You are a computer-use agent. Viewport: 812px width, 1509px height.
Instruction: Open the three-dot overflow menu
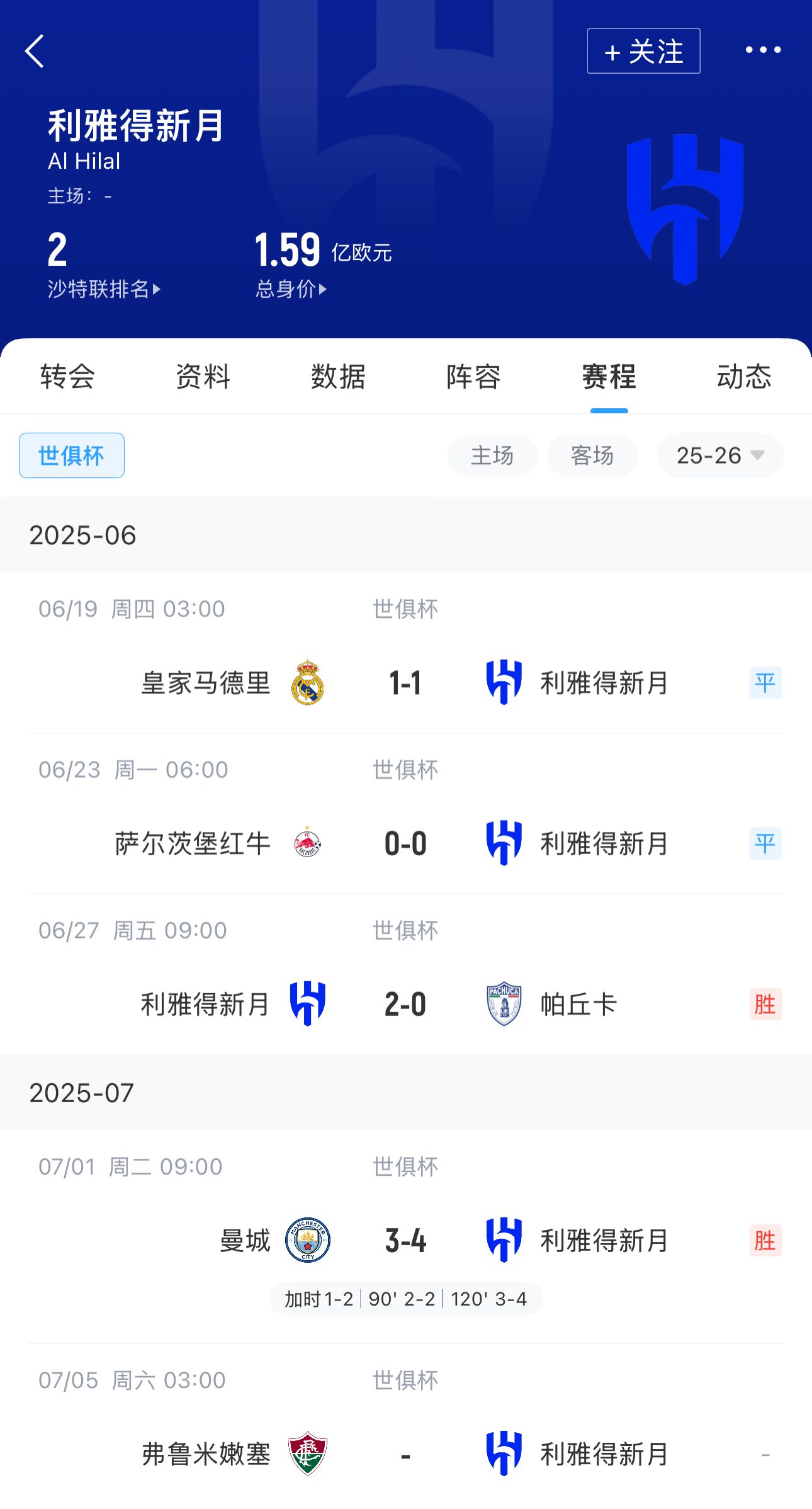point(763,50)
